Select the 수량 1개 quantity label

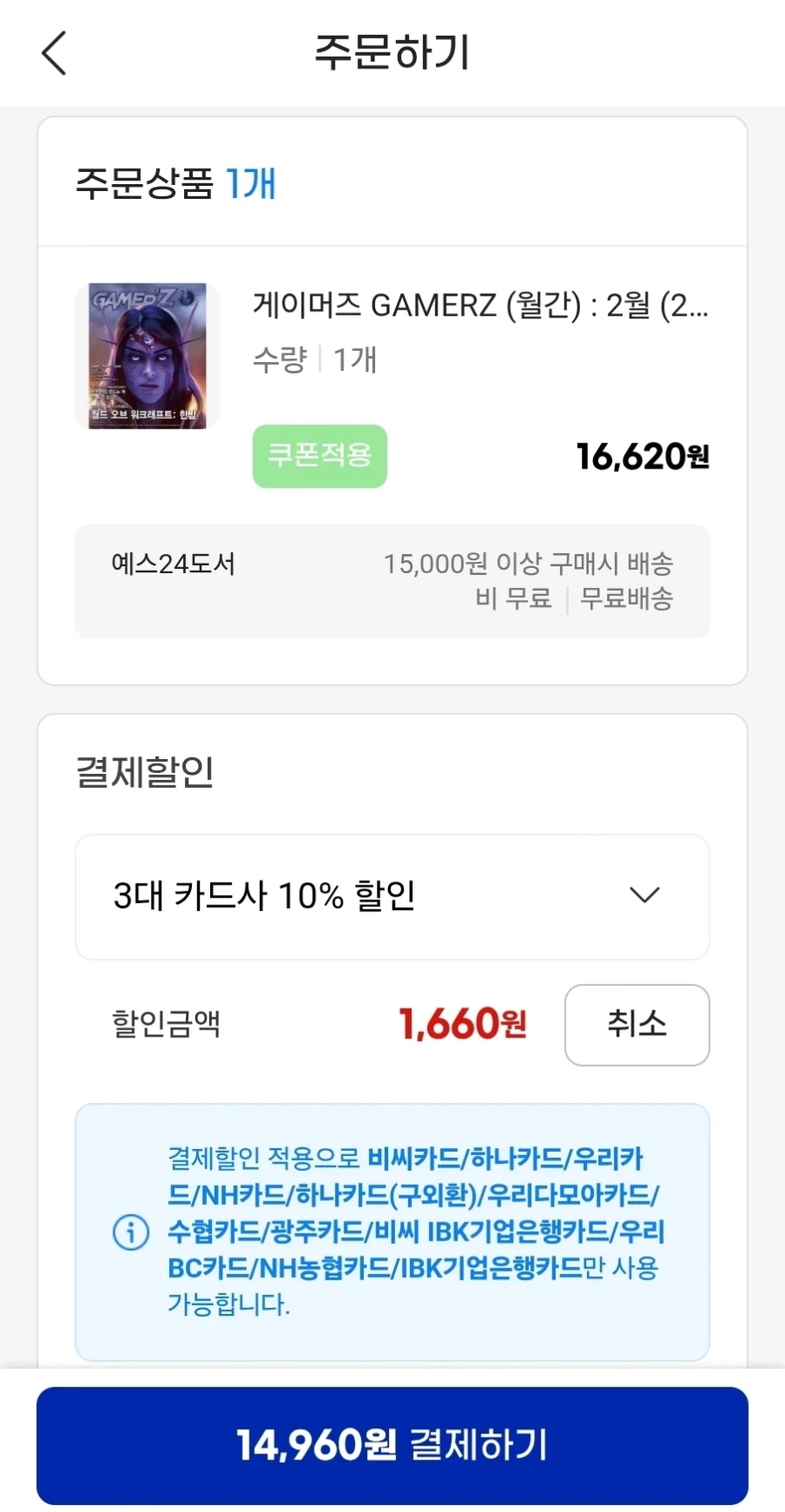click(314, 360)
